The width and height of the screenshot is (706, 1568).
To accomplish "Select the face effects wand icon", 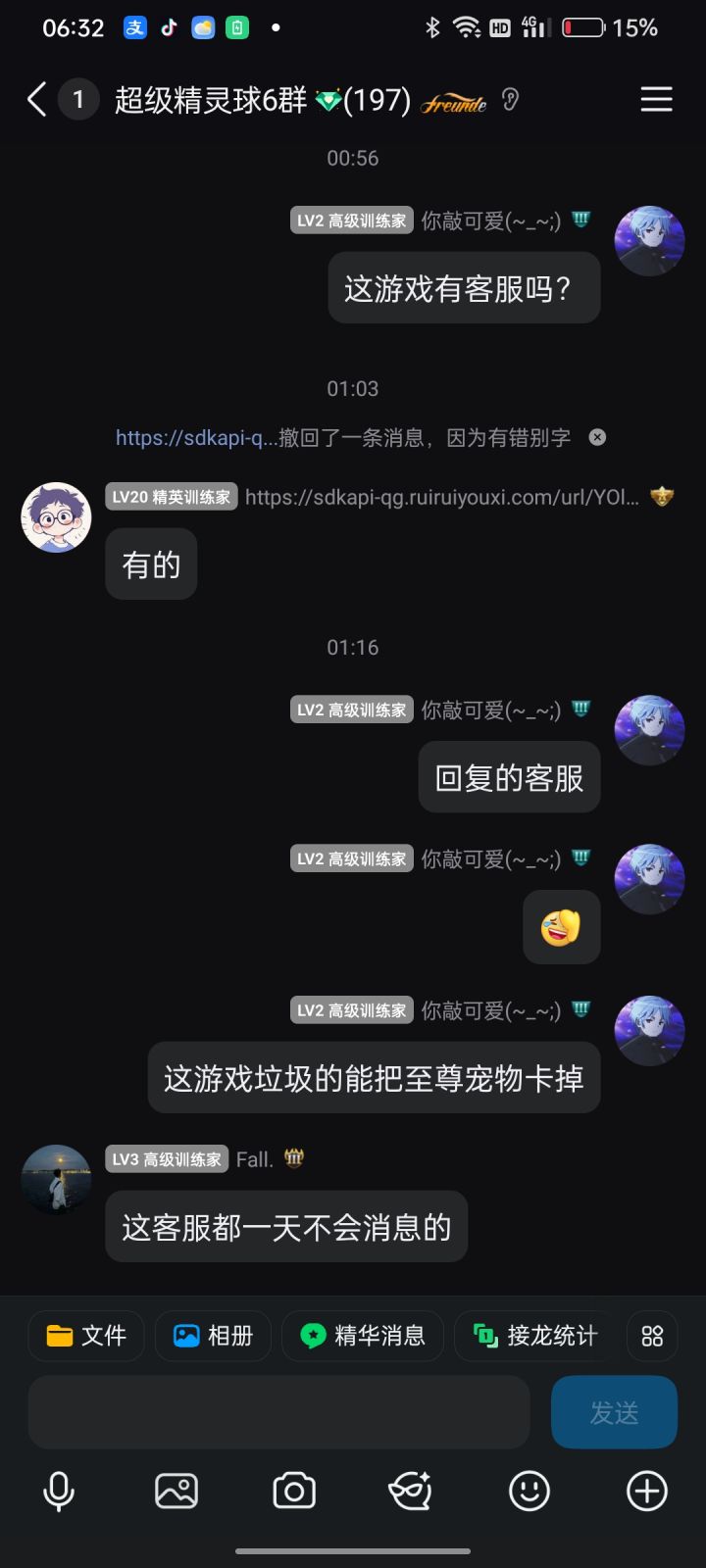I will 411,1491.
